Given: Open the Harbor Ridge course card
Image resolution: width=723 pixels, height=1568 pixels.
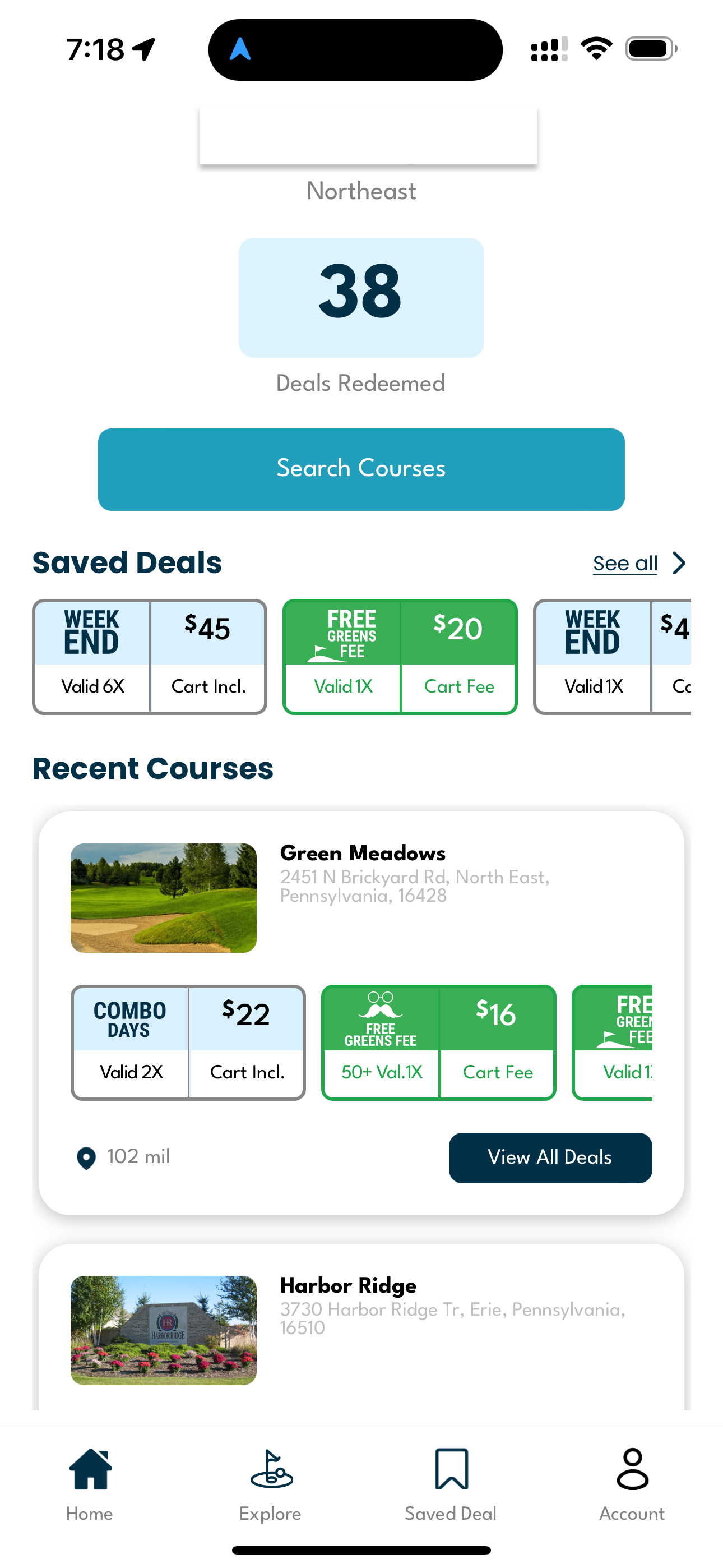Looking at the screenshot, I should click(361, 1327).
